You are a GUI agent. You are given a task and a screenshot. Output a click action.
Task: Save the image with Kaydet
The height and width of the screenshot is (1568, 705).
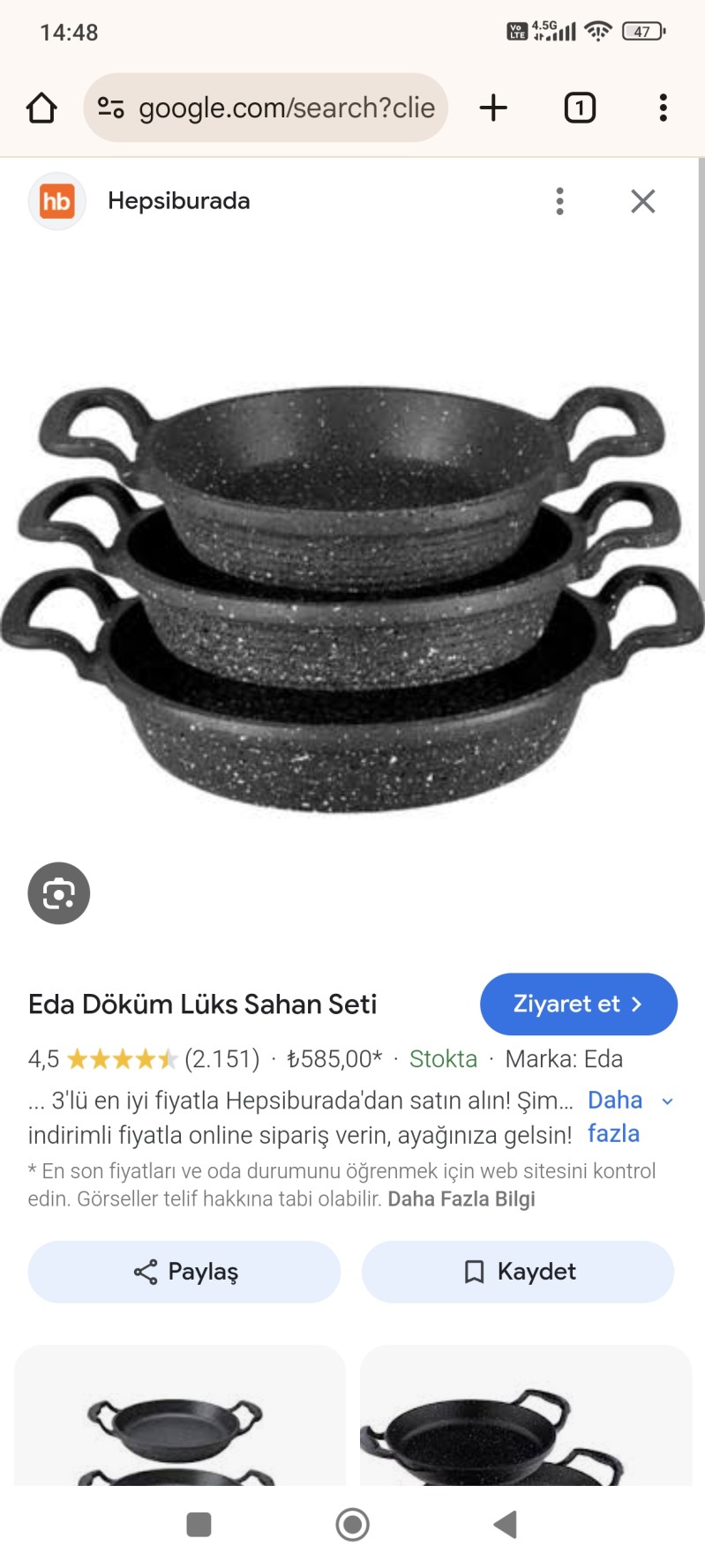[518, 1272]
